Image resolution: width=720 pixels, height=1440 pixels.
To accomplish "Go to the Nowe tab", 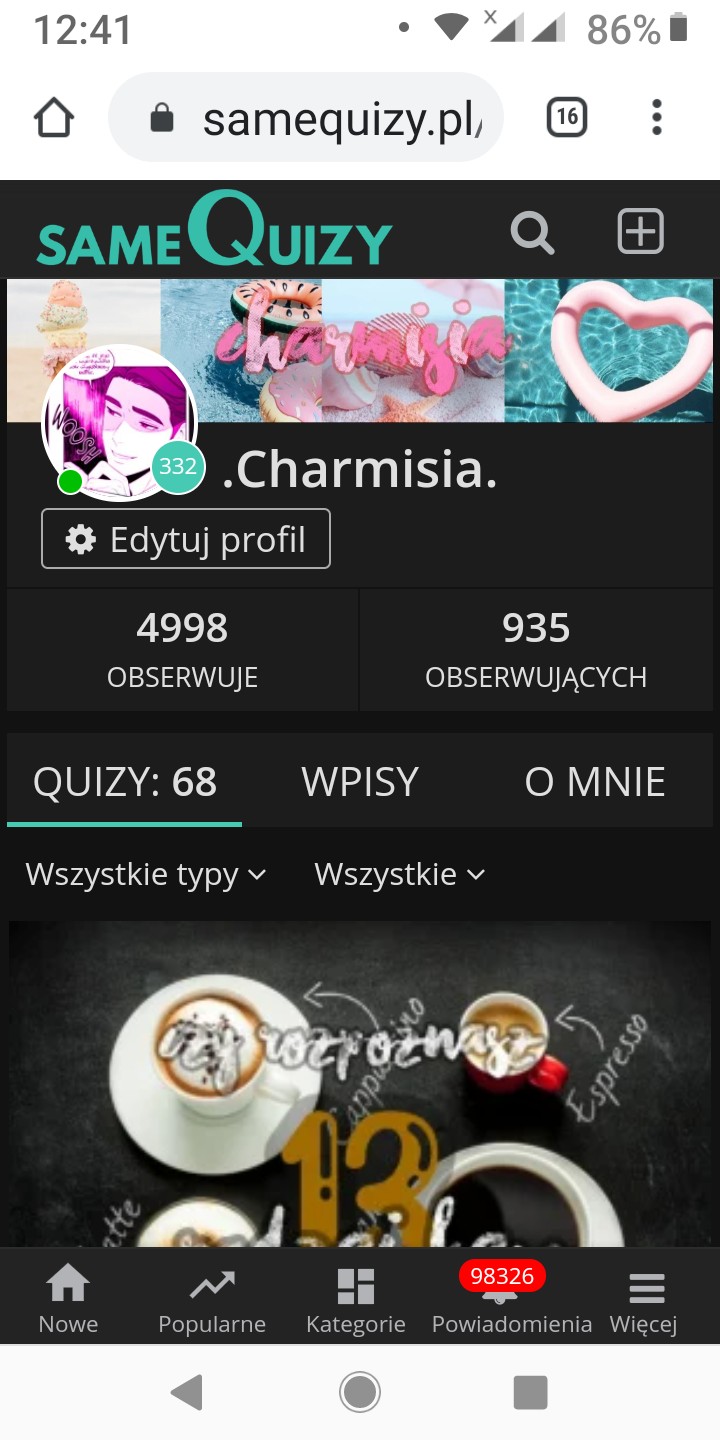I will tap(68, 1298).
